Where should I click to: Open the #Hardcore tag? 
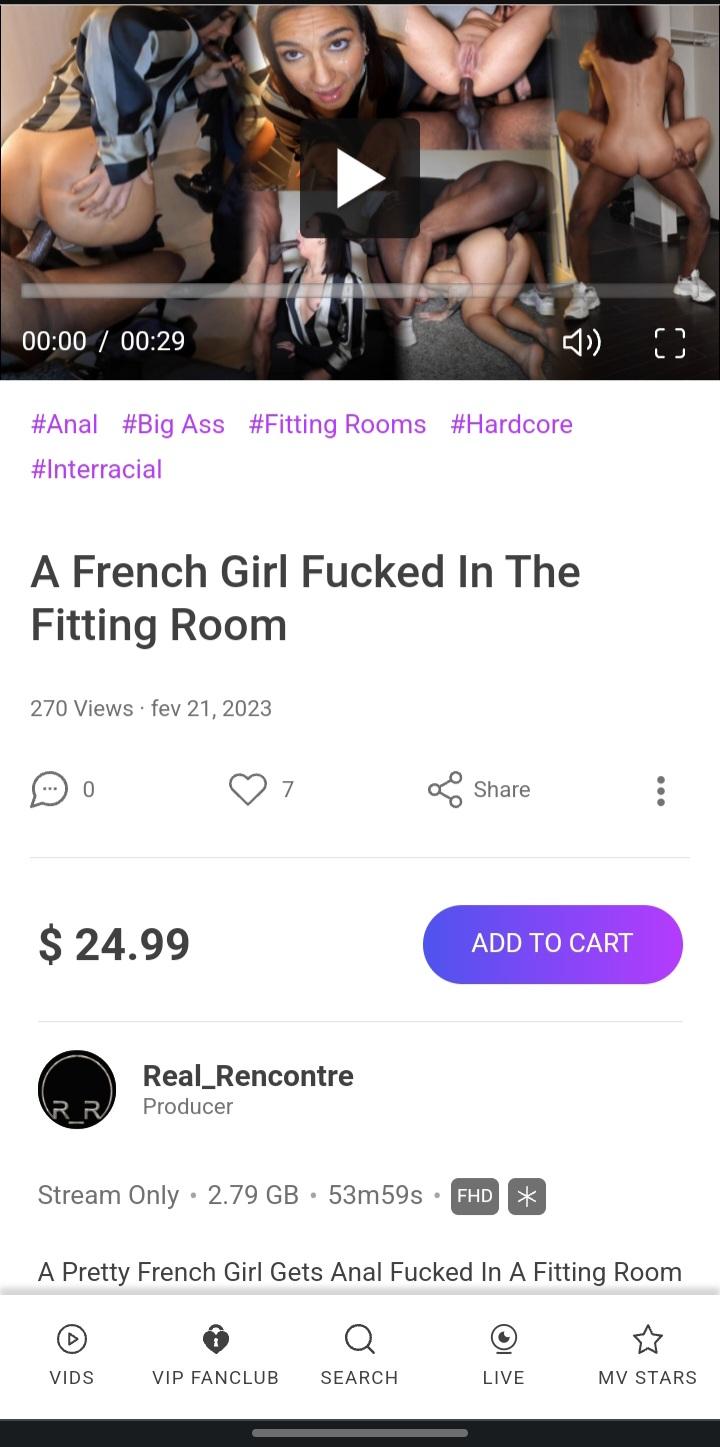511,424
